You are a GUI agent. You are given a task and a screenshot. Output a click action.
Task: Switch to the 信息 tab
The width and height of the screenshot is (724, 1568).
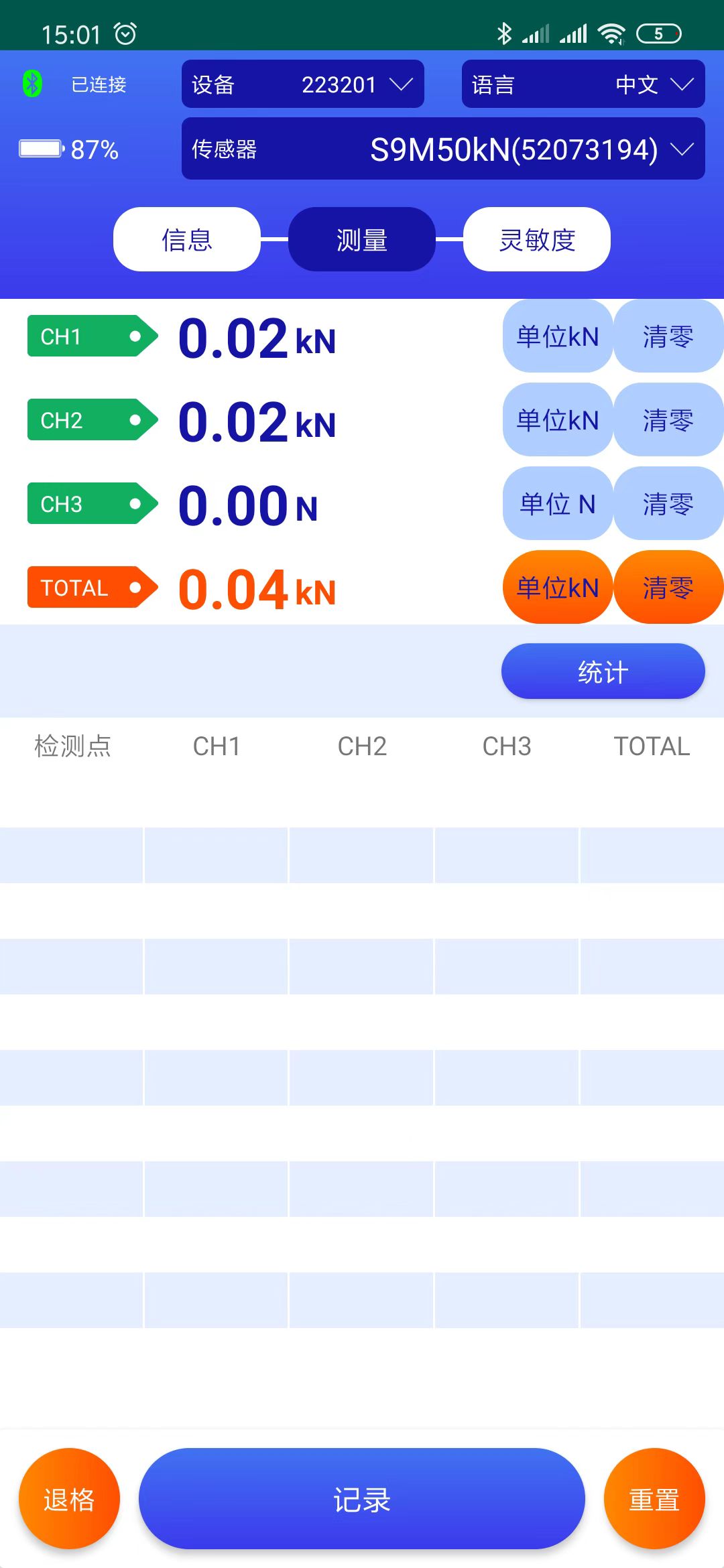pyautogui.click(x=187, y=239)
